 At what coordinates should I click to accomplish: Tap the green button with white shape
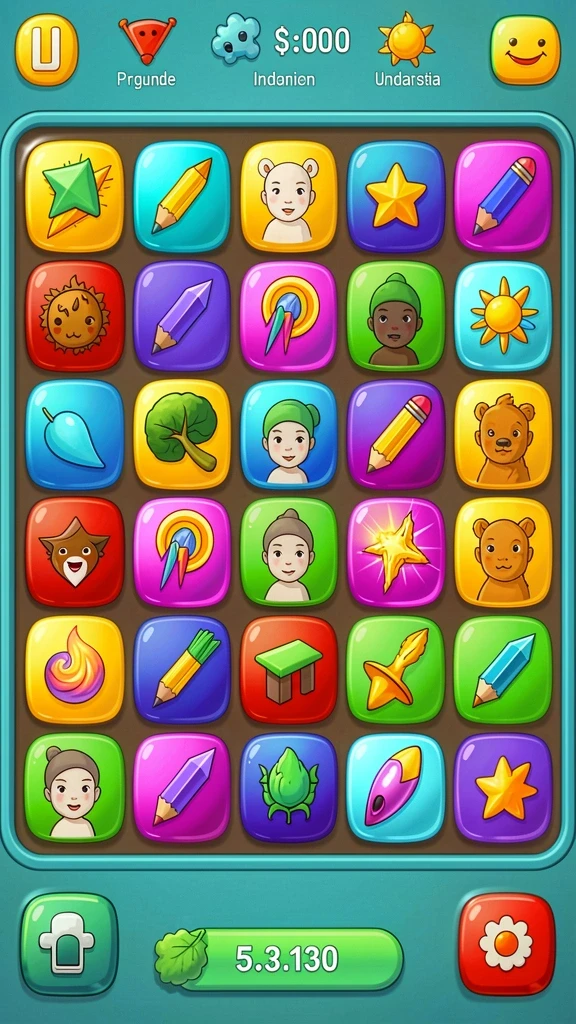coord(69,944)
